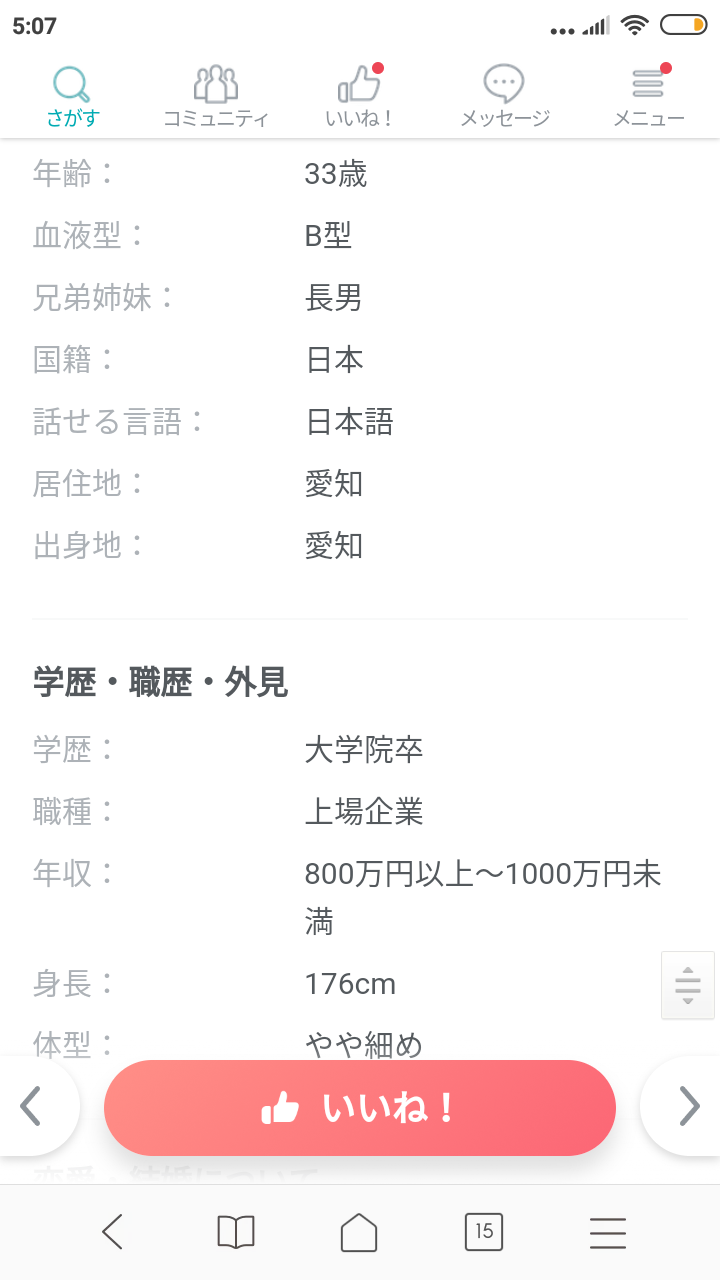This screenshot has height=1280, width=720.
Task: Open the browser bookmarks book icon
Action: tap(236, 1232)
